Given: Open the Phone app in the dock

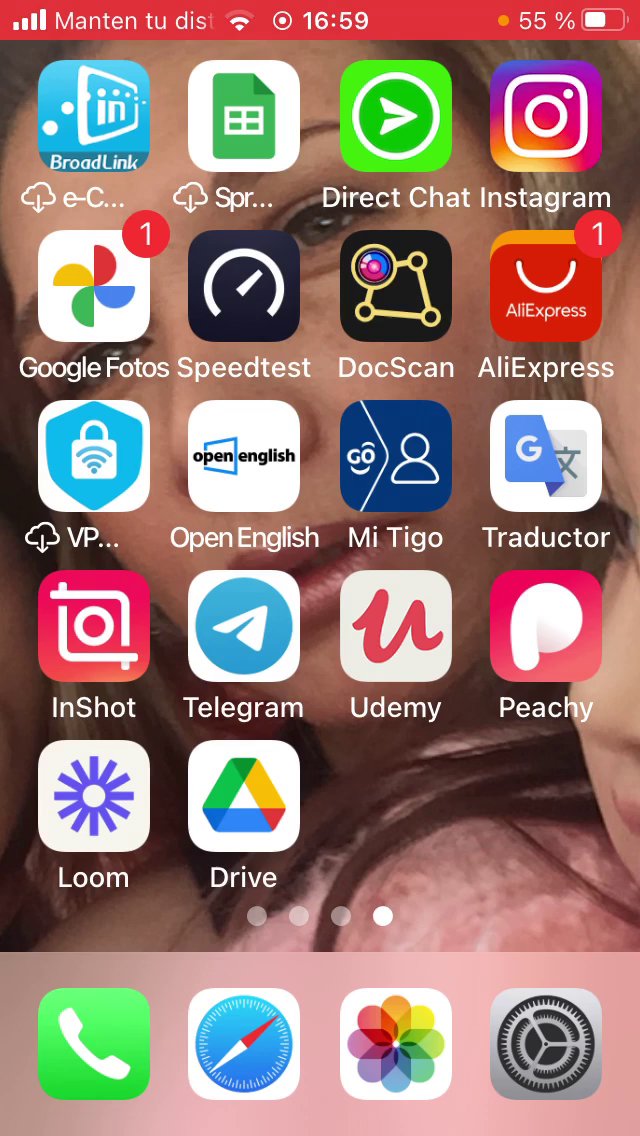Looking at the screenshot, I should click(94, 1044).
